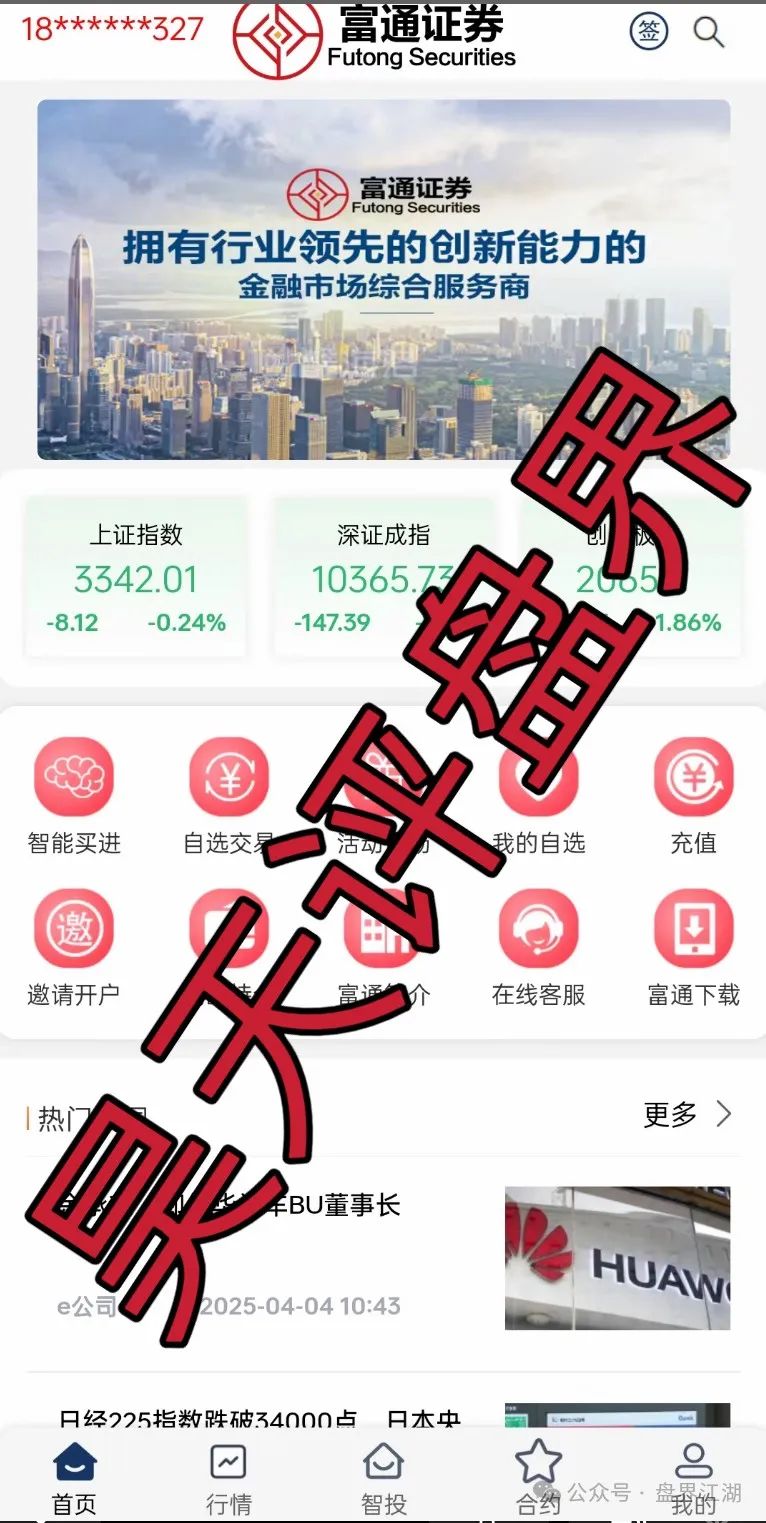Viewport: 766px width, 1523px height.
Task: Tap 更多 to see more news
Action: pos(687,1114)
